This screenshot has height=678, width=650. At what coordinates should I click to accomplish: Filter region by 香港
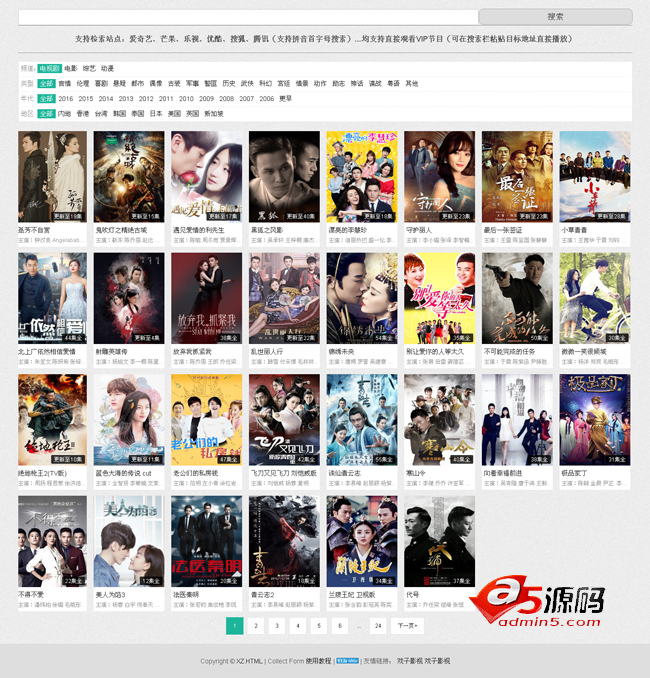[x=83, y=114]
